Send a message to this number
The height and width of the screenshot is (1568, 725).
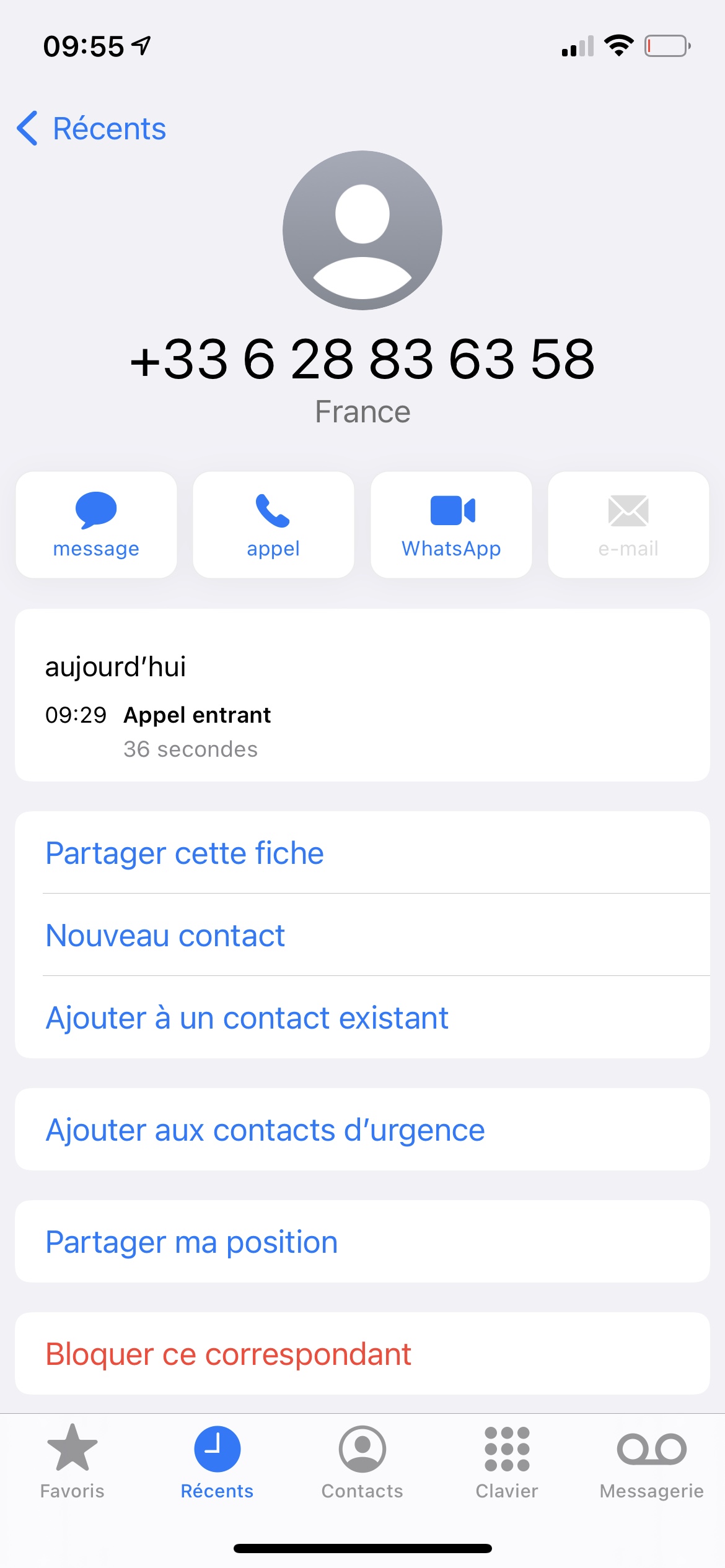[96, 525]
